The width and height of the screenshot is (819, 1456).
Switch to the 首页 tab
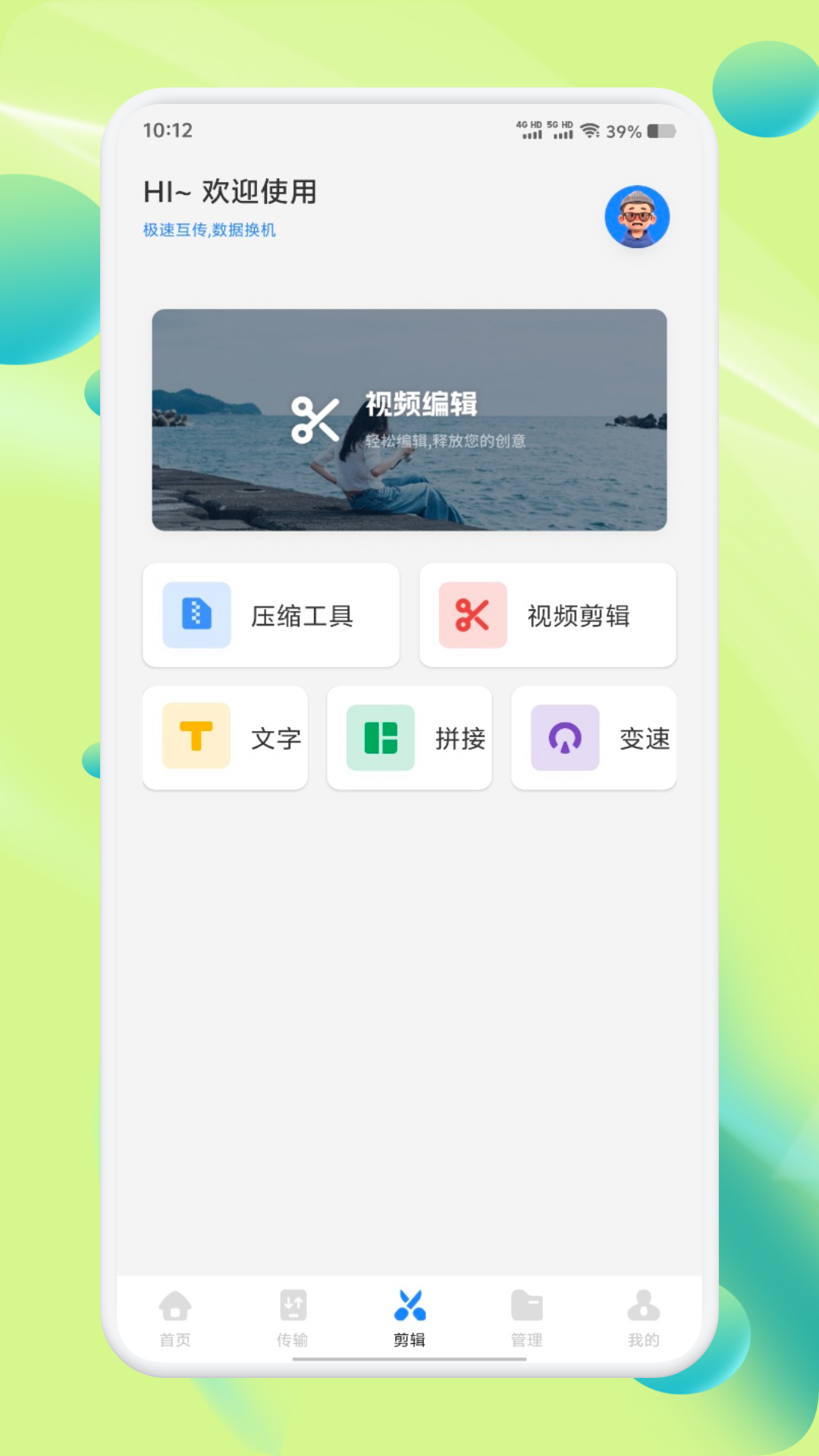[x=175, y=1316]
